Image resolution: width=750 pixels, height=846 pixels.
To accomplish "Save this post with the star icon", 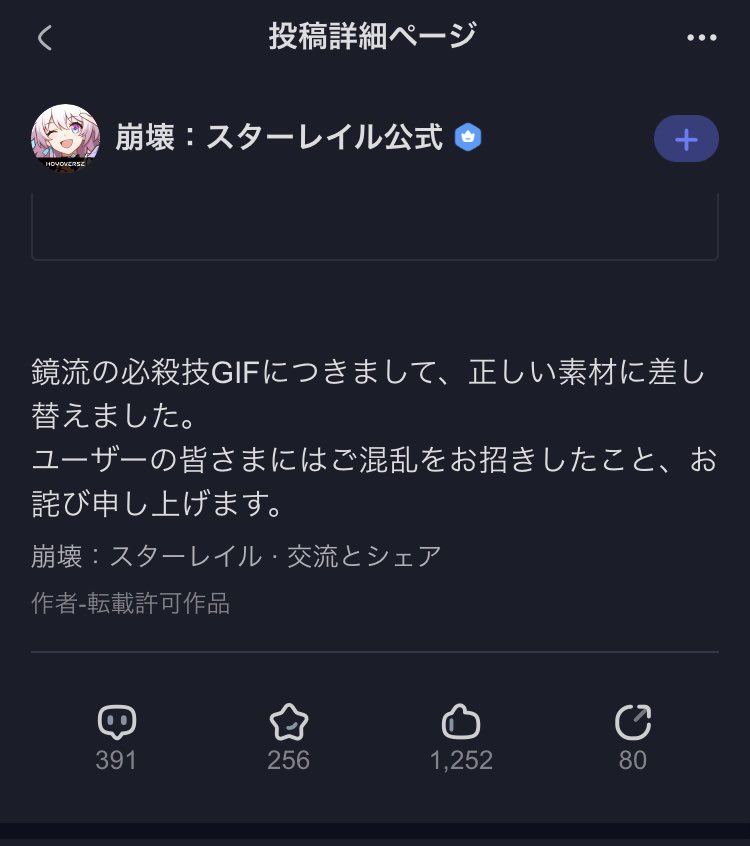I will coord(288,722).
